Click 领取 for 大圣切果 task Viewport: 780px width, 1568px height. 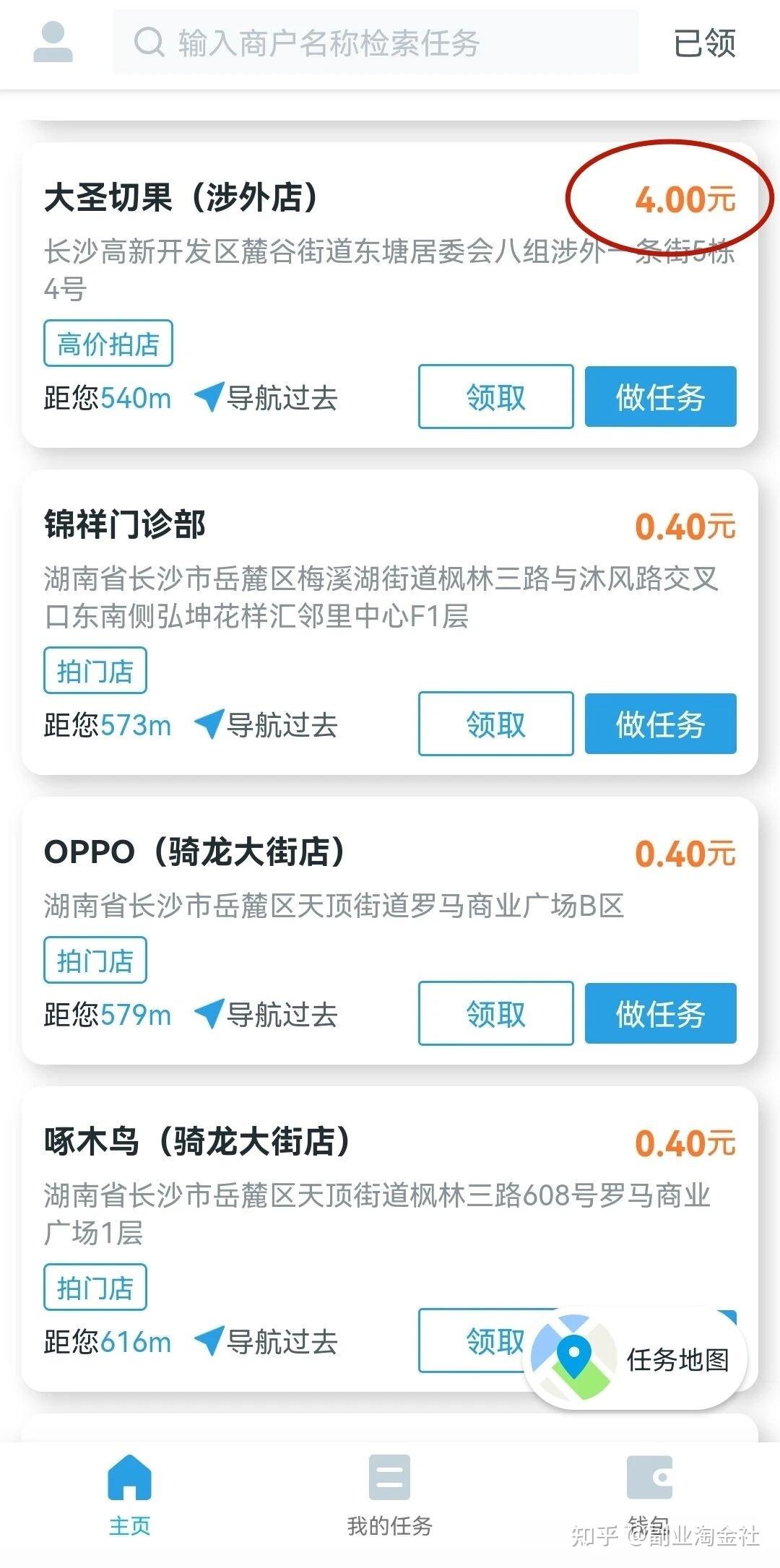(495, 398)
